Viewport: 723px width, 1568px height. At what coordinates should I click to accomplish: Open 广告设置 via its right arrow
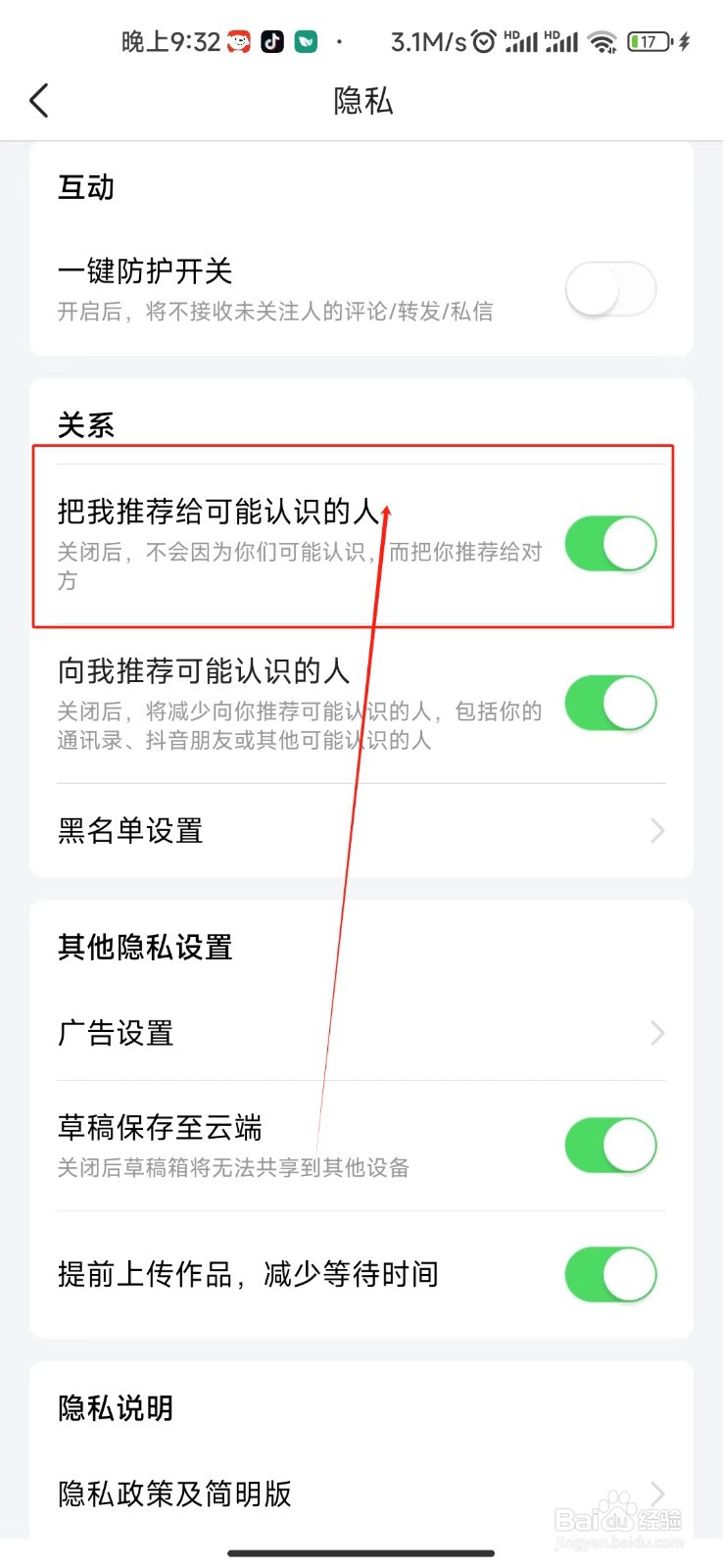pos(657,1032)
